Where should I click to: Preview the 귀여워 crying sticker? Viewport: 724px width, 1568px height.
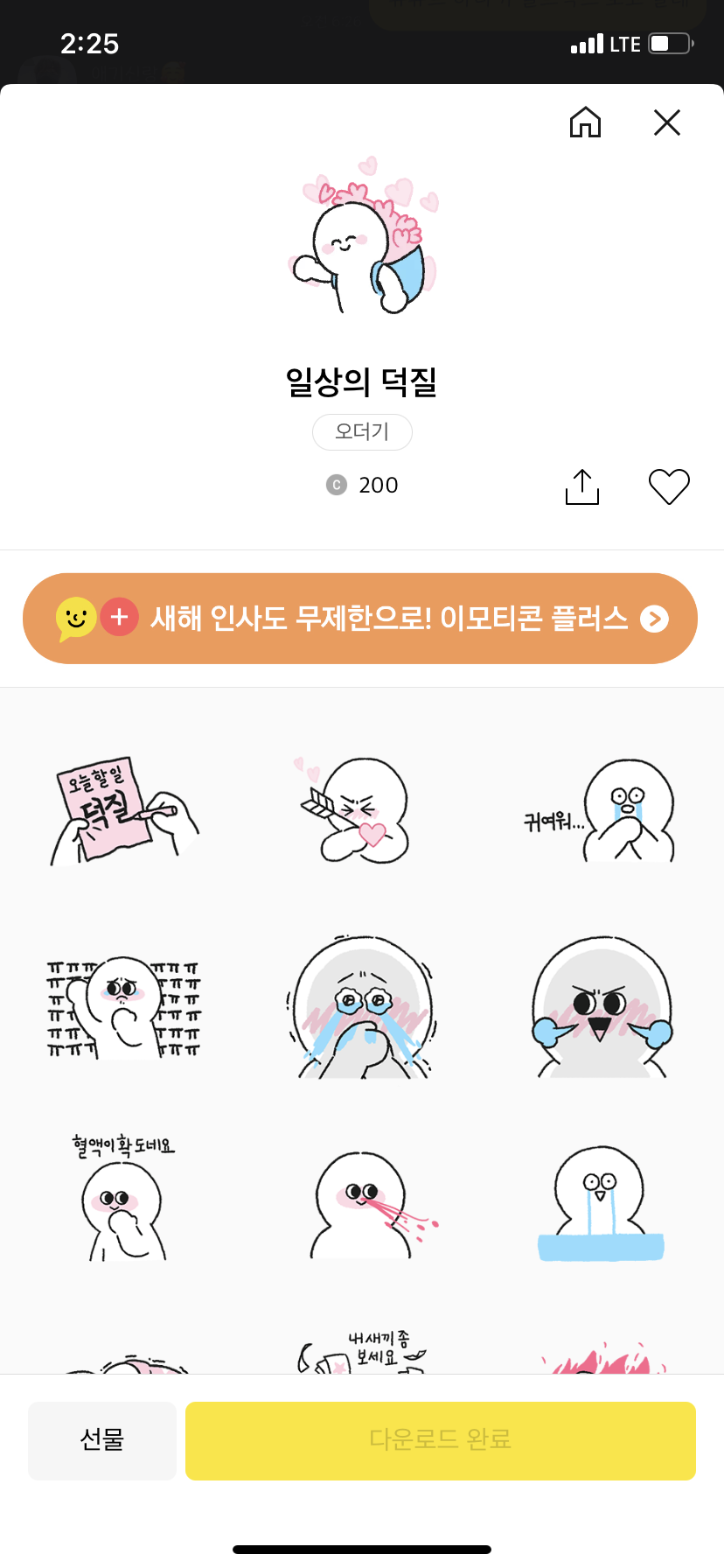point(602,811)
